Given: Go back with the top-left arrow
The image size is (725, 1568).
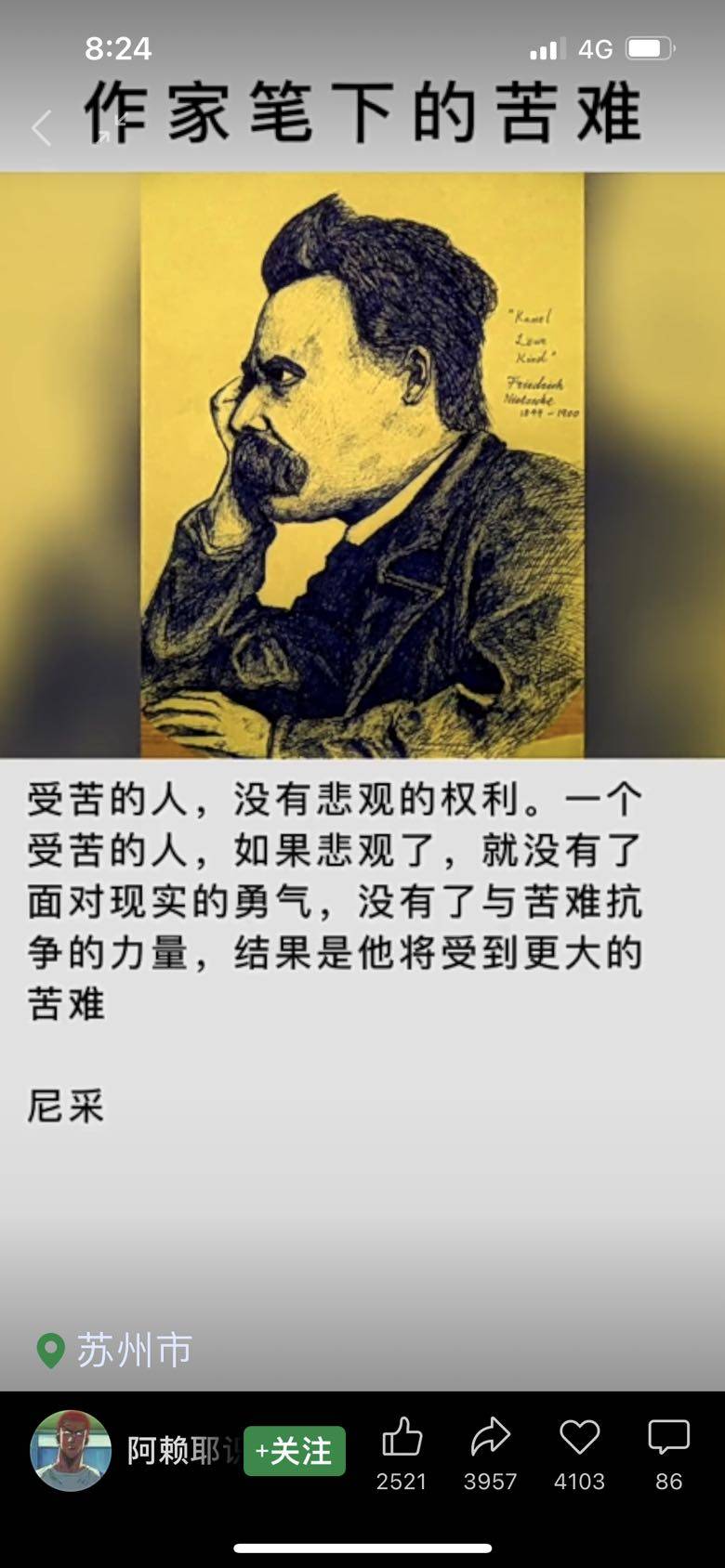Looking at the screenshot, I should point(41,129).
